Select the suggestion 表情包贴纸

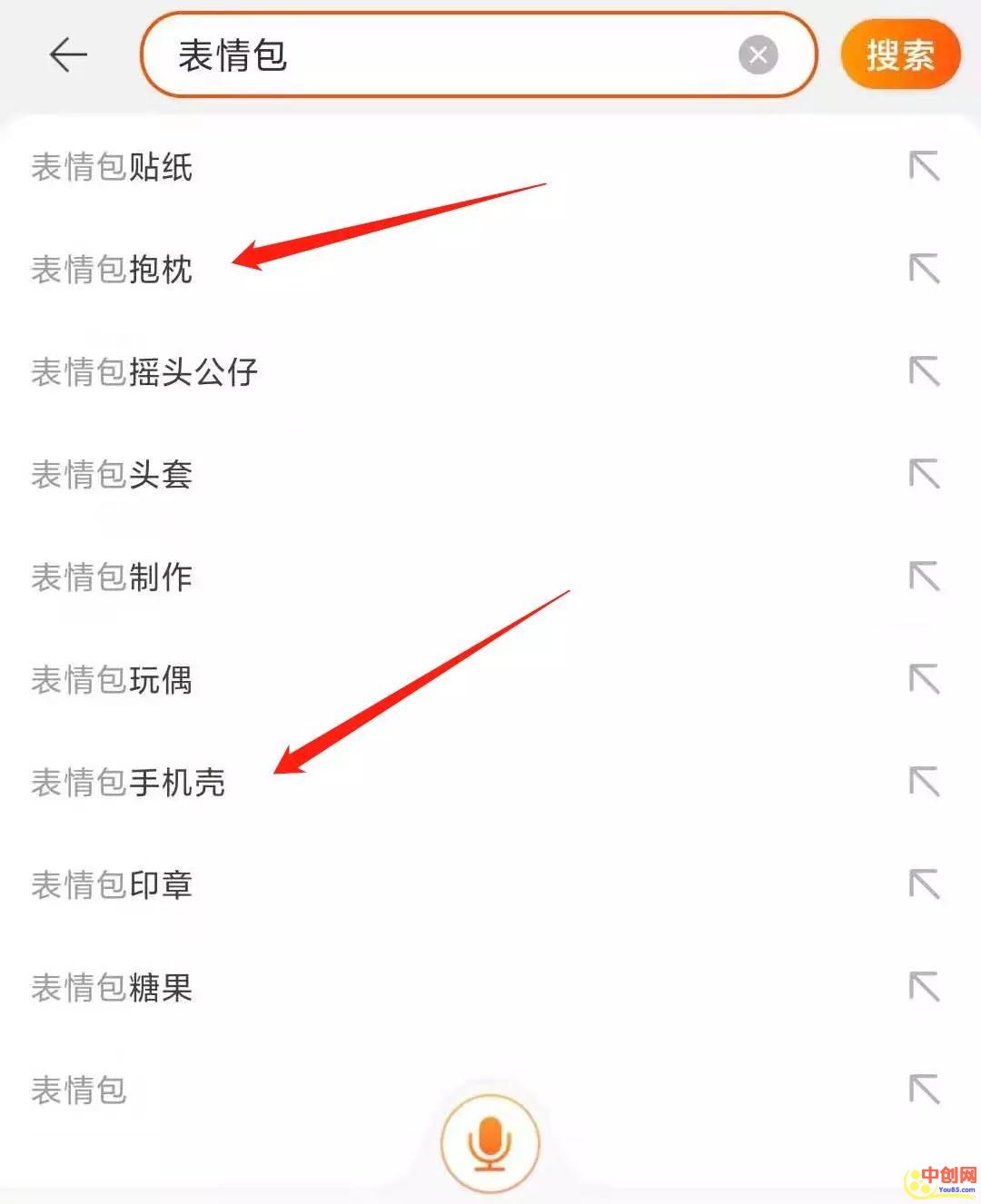point(113,167)
